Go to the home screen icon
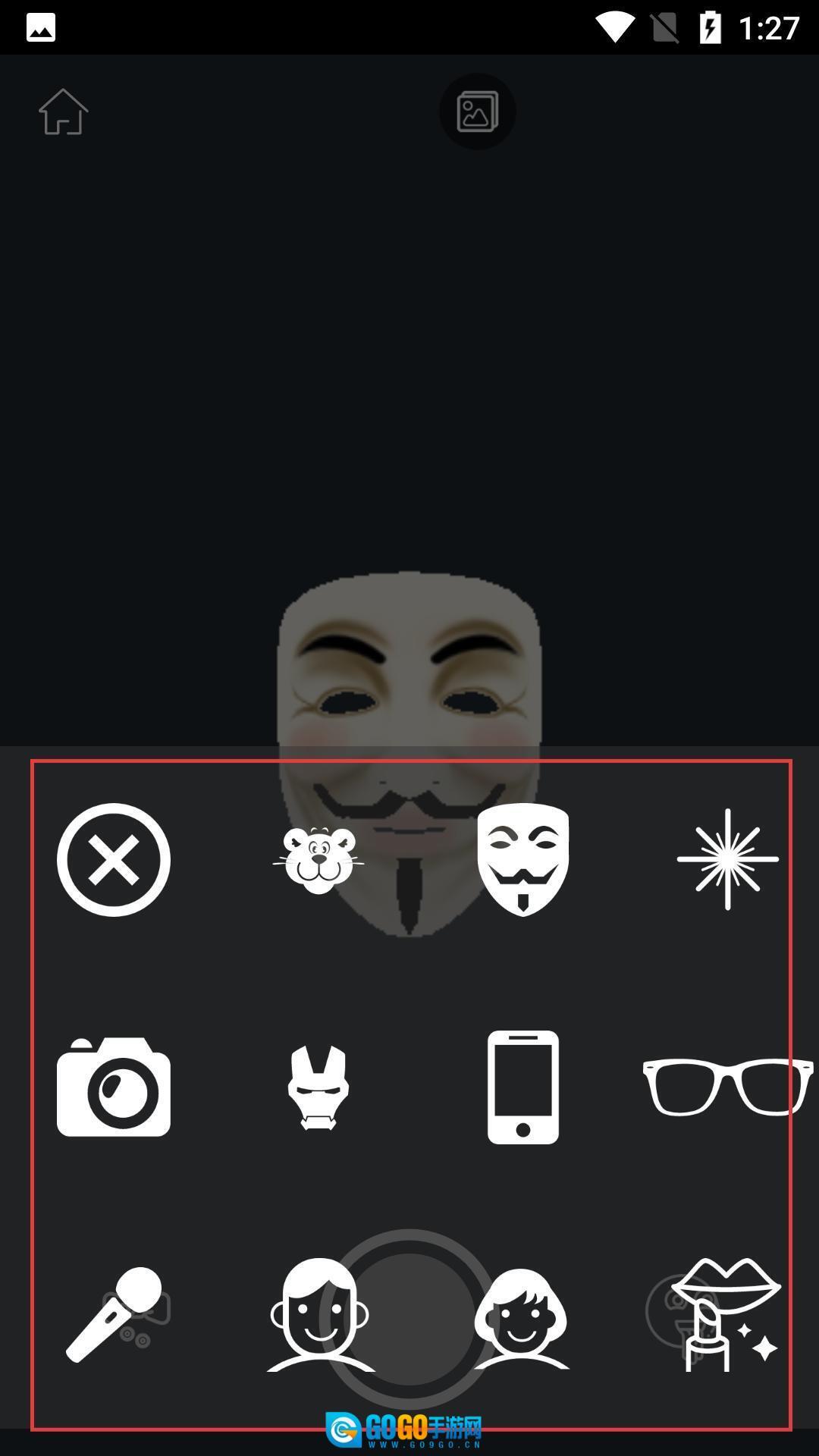The height and width of the screenshot is (1456, 819). point(64,112)
